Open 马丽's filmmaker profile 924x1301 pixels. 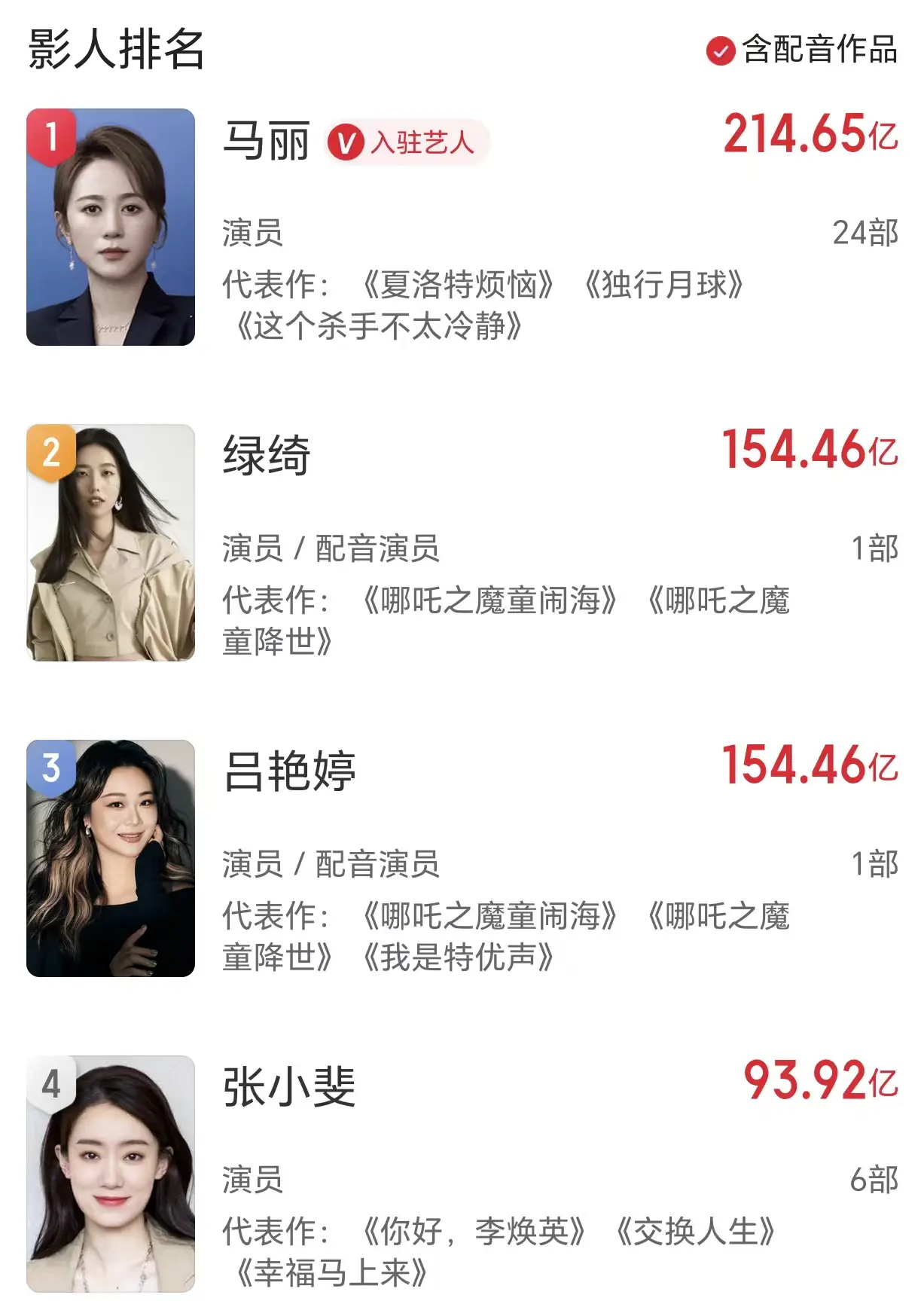(266, 141)
